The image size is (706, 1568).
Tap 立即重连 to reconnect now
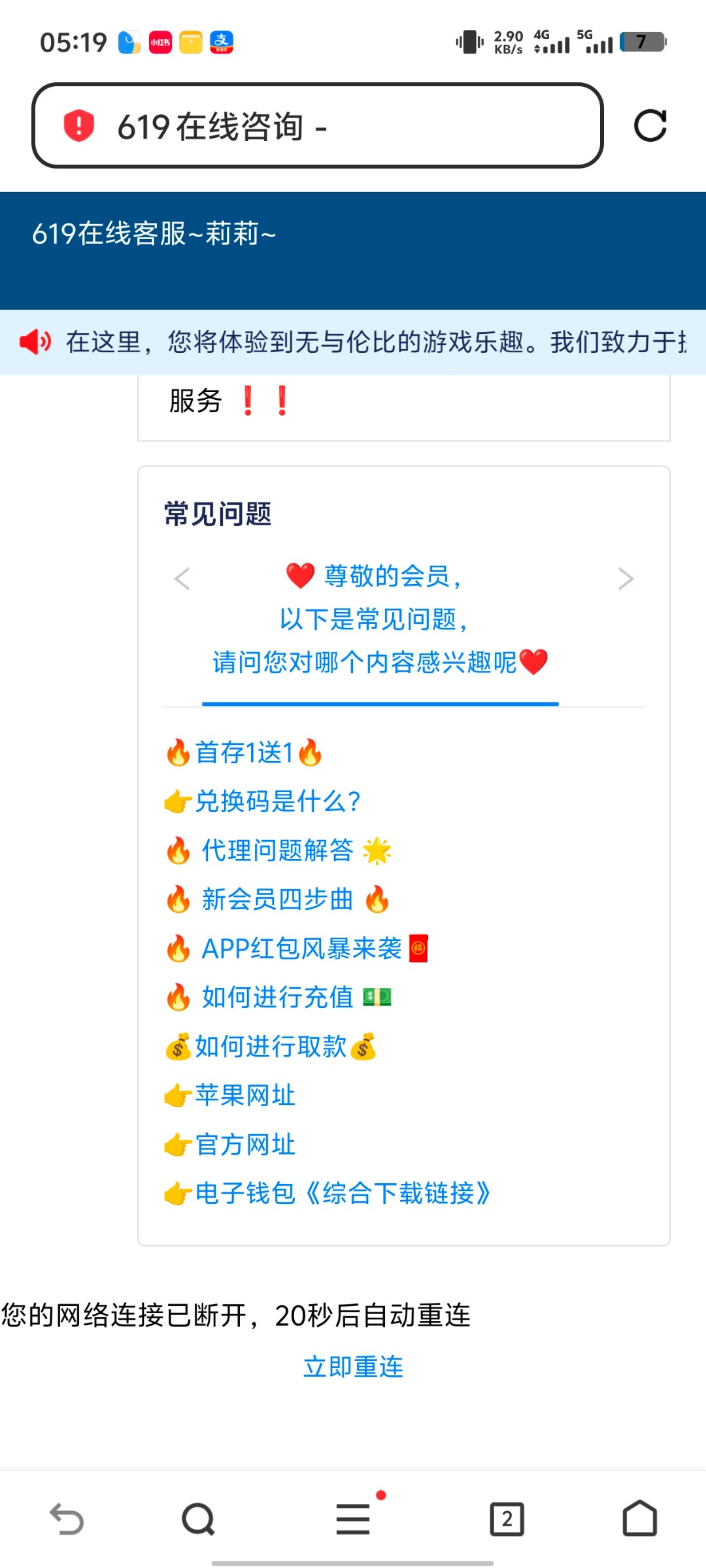[353, 1367]
